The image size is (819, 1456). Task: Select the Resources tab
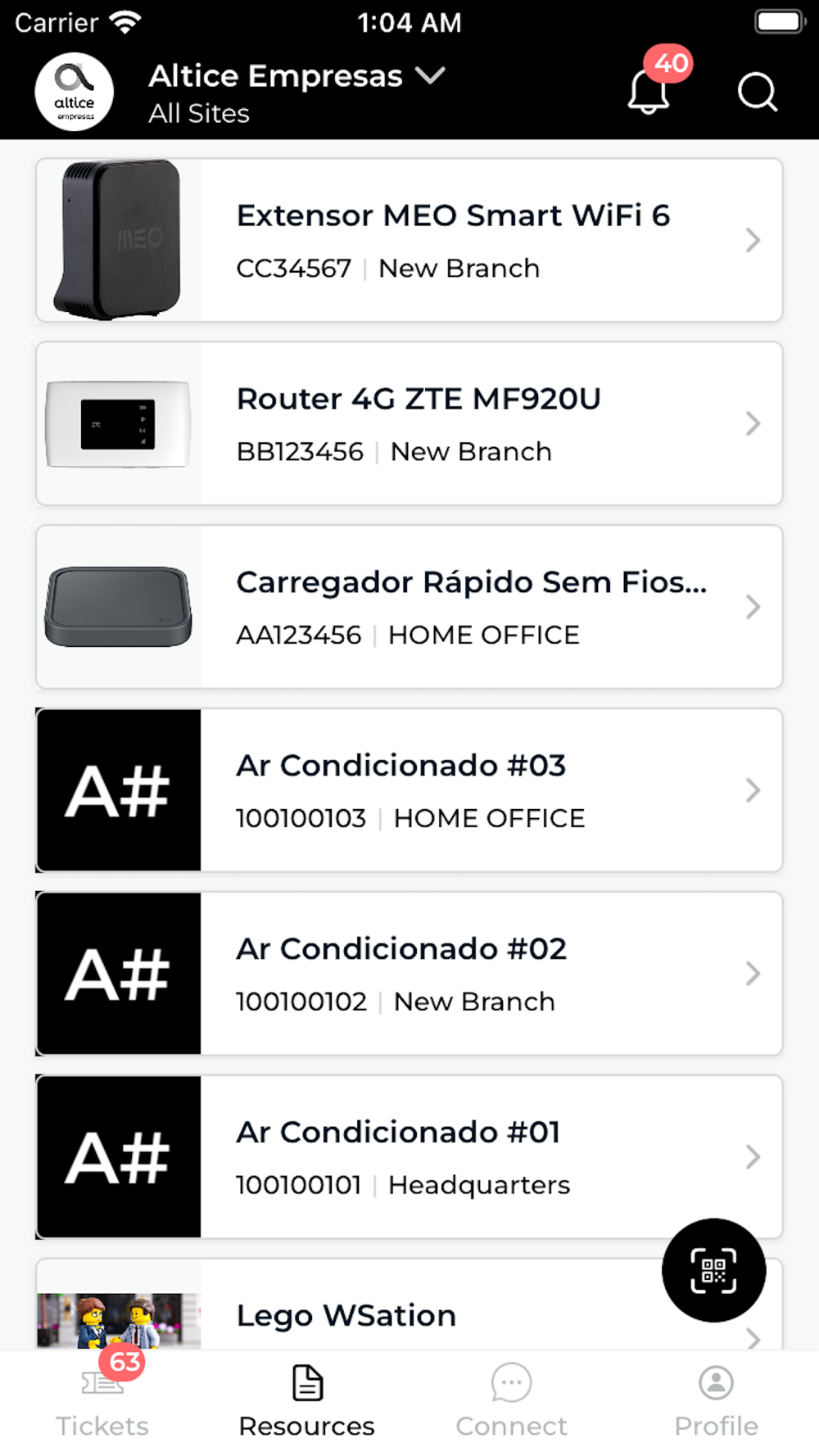pyautogui.click(x=307, y=1402)
